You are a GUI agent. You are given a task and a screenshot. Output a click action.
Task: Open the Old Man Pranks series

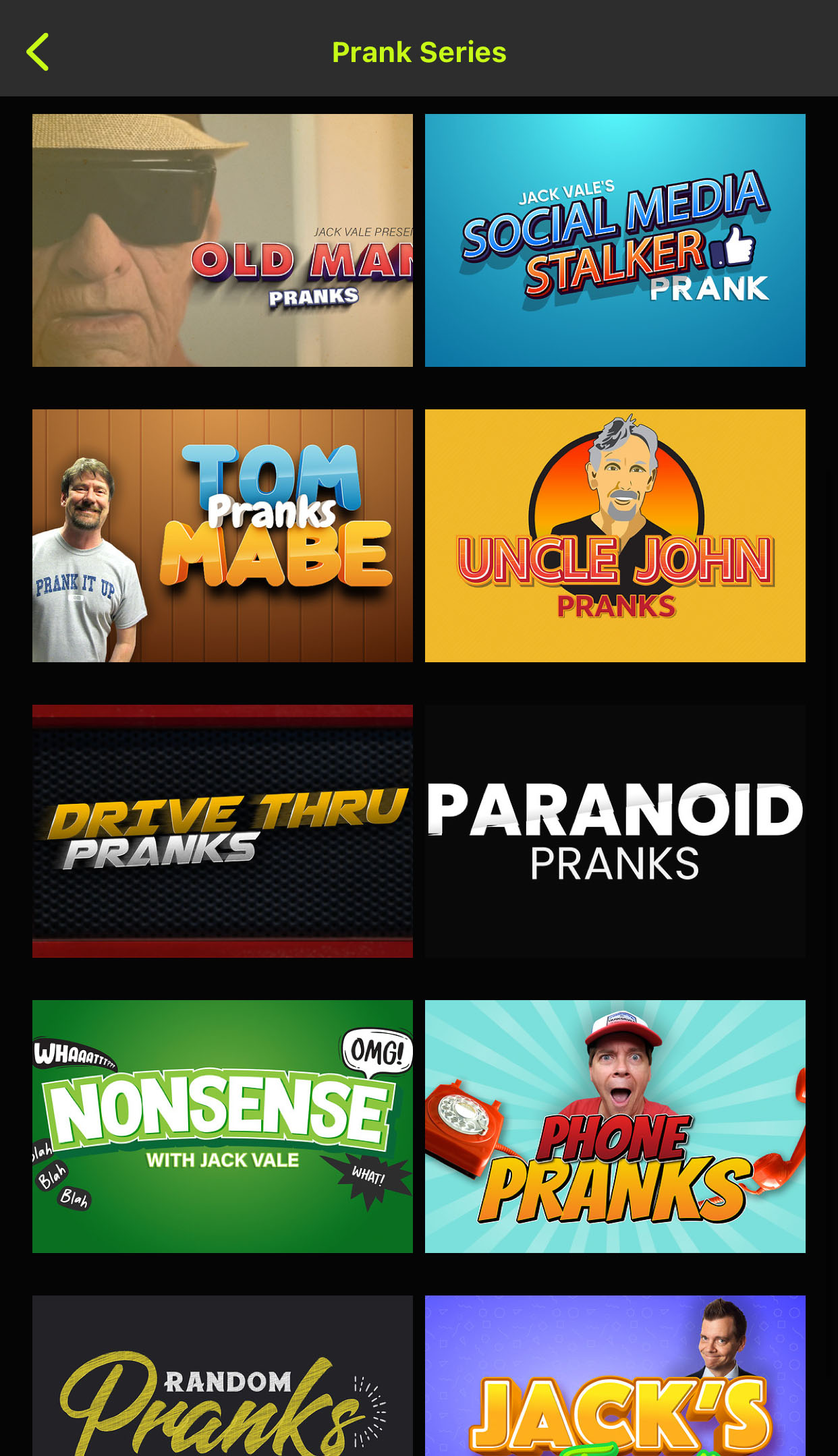[223, 240]
